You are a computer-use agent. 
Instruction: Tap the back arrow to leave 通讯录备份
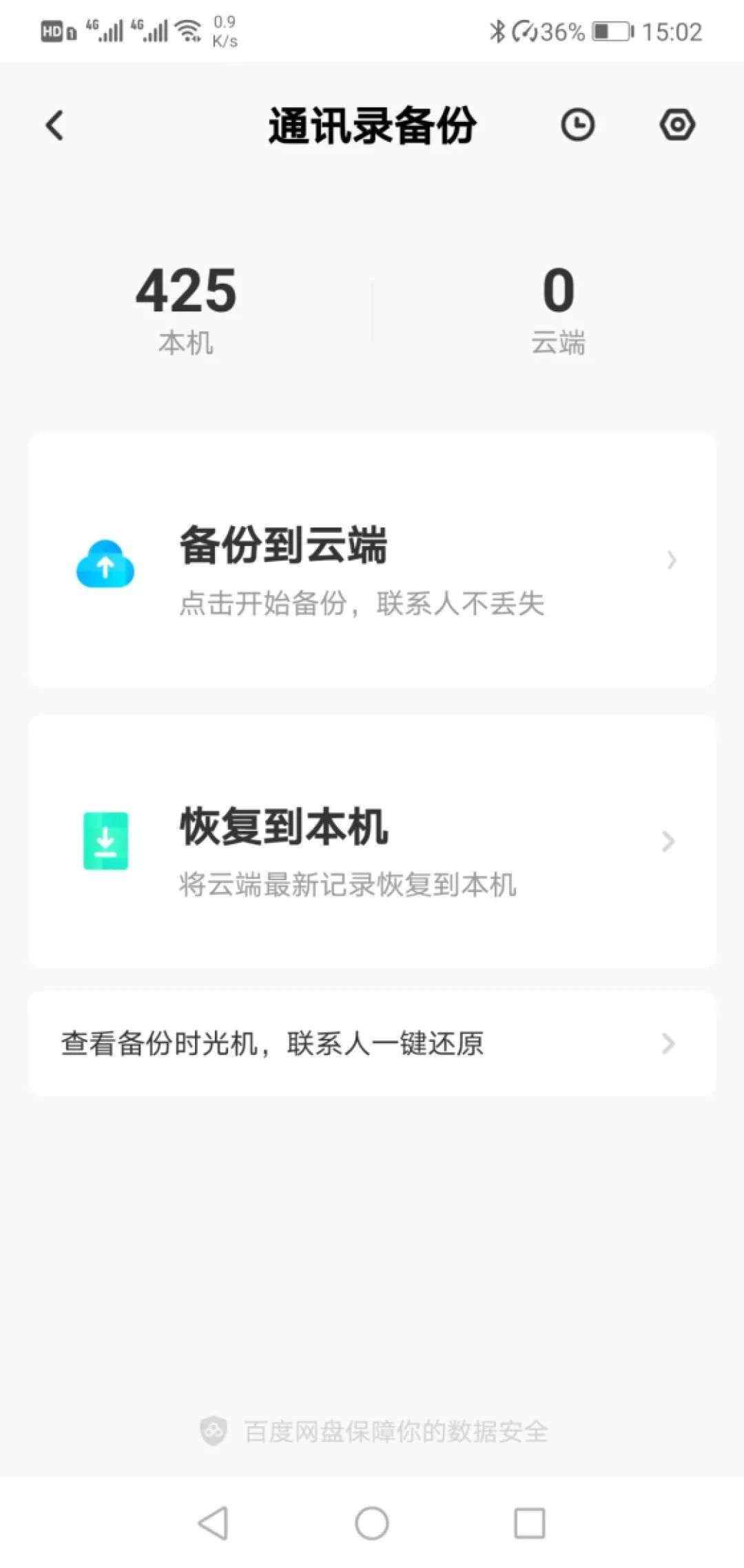pyautogui.click(x=54, y=125)
